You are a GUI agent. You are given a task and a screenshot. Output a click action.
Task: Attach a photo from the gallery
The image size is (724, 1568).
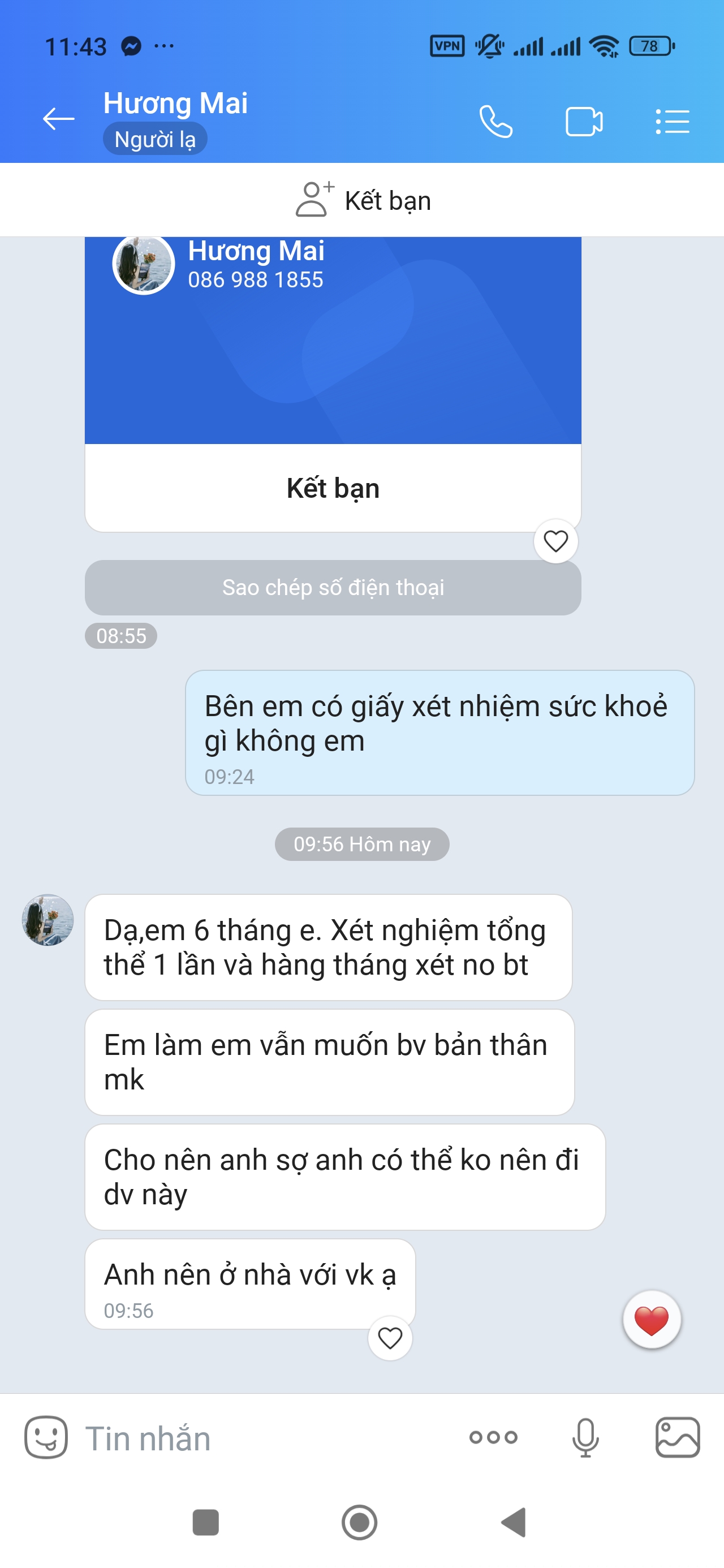coord(677,1438)
